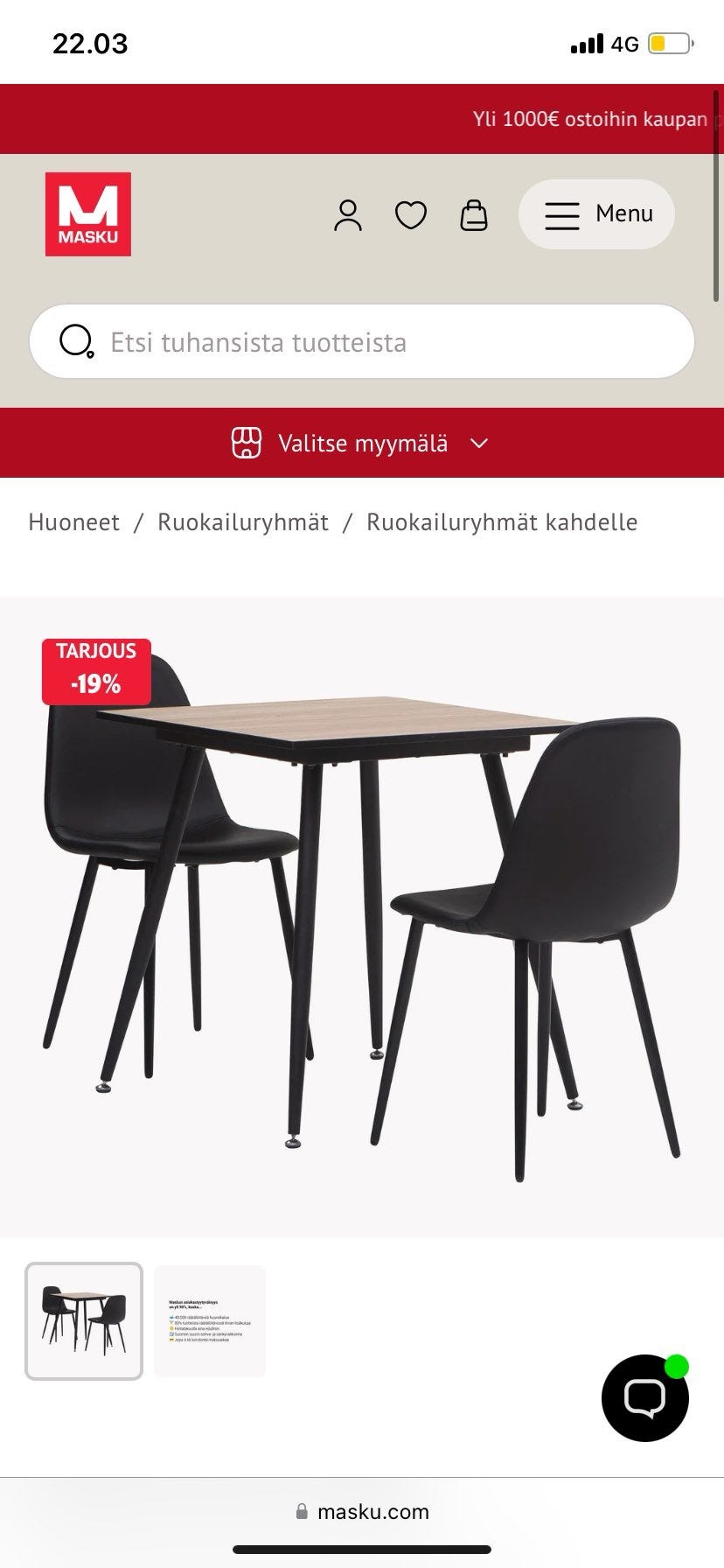Tap the search magnifier icon
The image size is (724, 1568).
click(x=77, y=341)
